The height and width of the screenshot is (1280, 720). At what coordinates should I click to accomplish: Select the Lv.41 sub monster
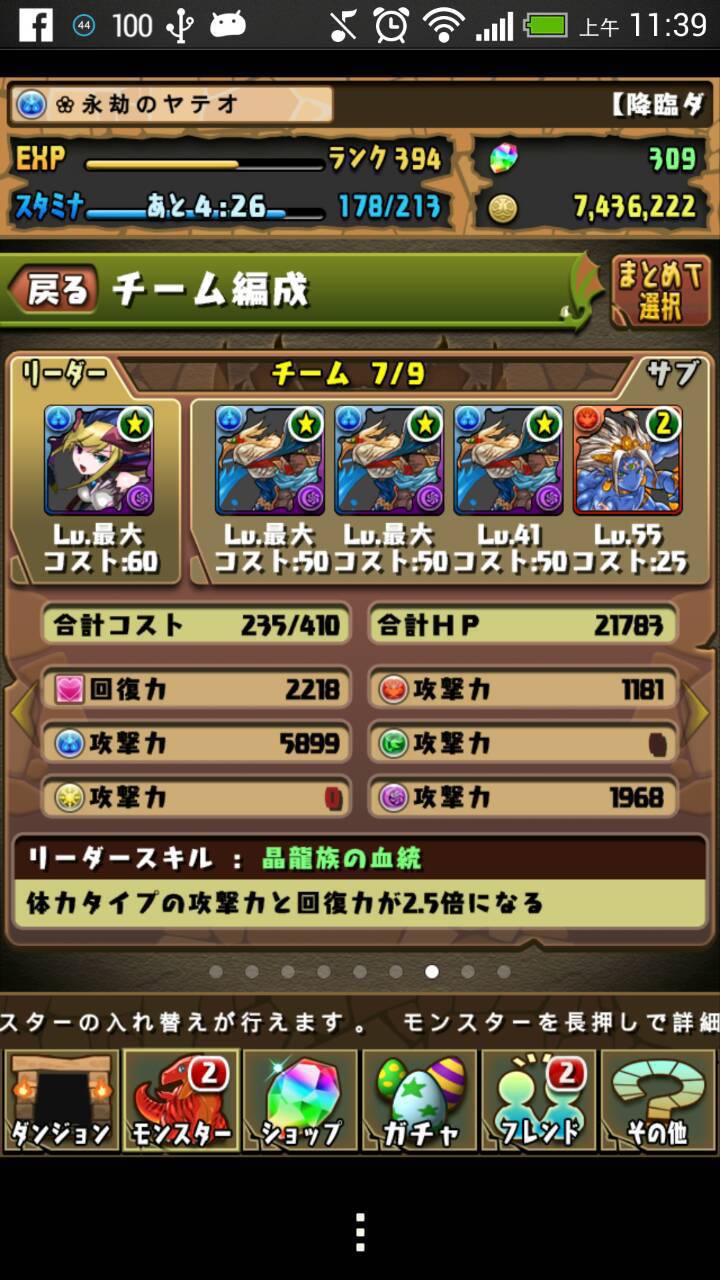click(x=508, y=460)
